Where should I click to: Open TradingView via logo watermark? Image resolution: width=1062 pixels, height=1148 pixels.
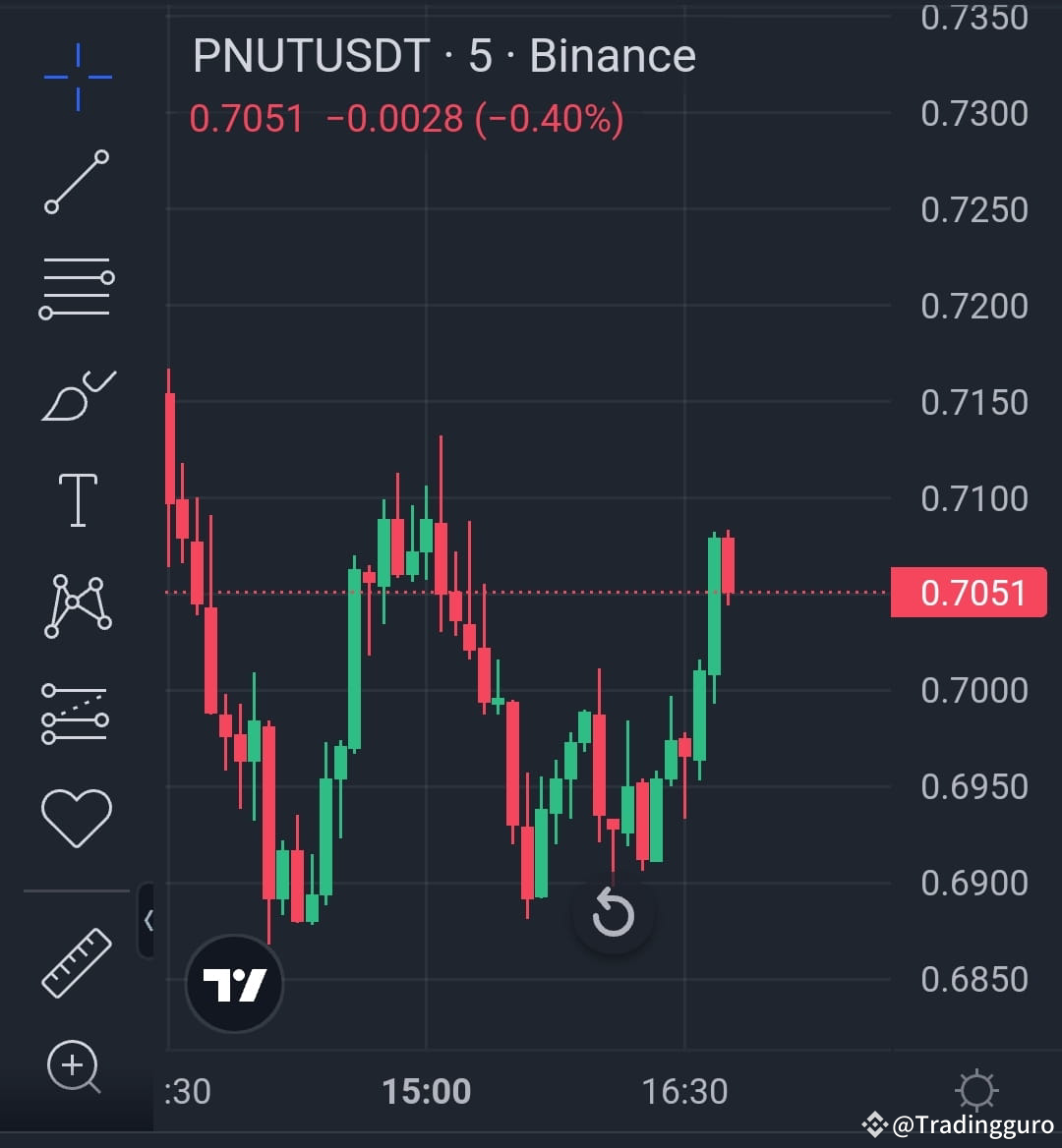(234, 983)
